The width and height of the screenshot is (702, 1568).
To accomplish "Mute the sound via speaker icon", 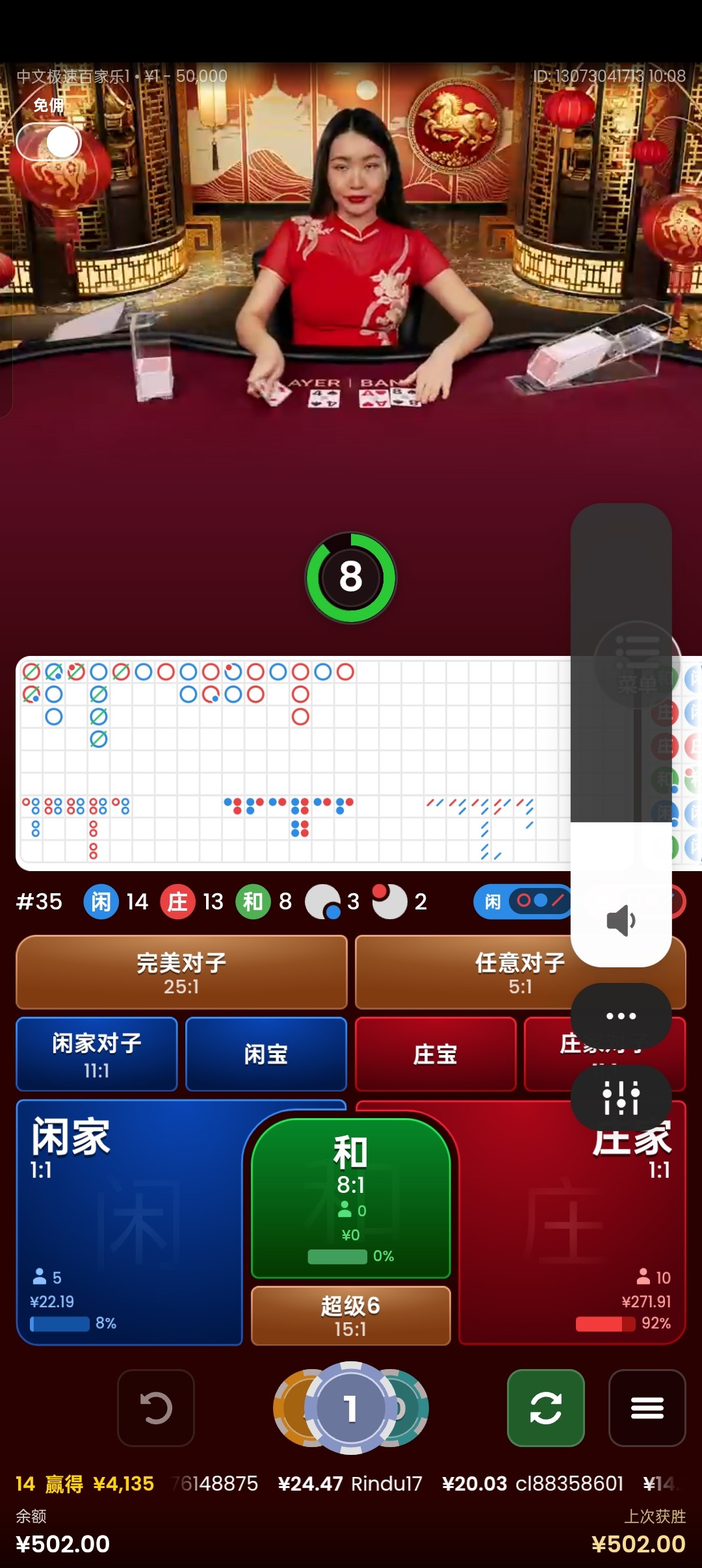I will tap(621, 921).
